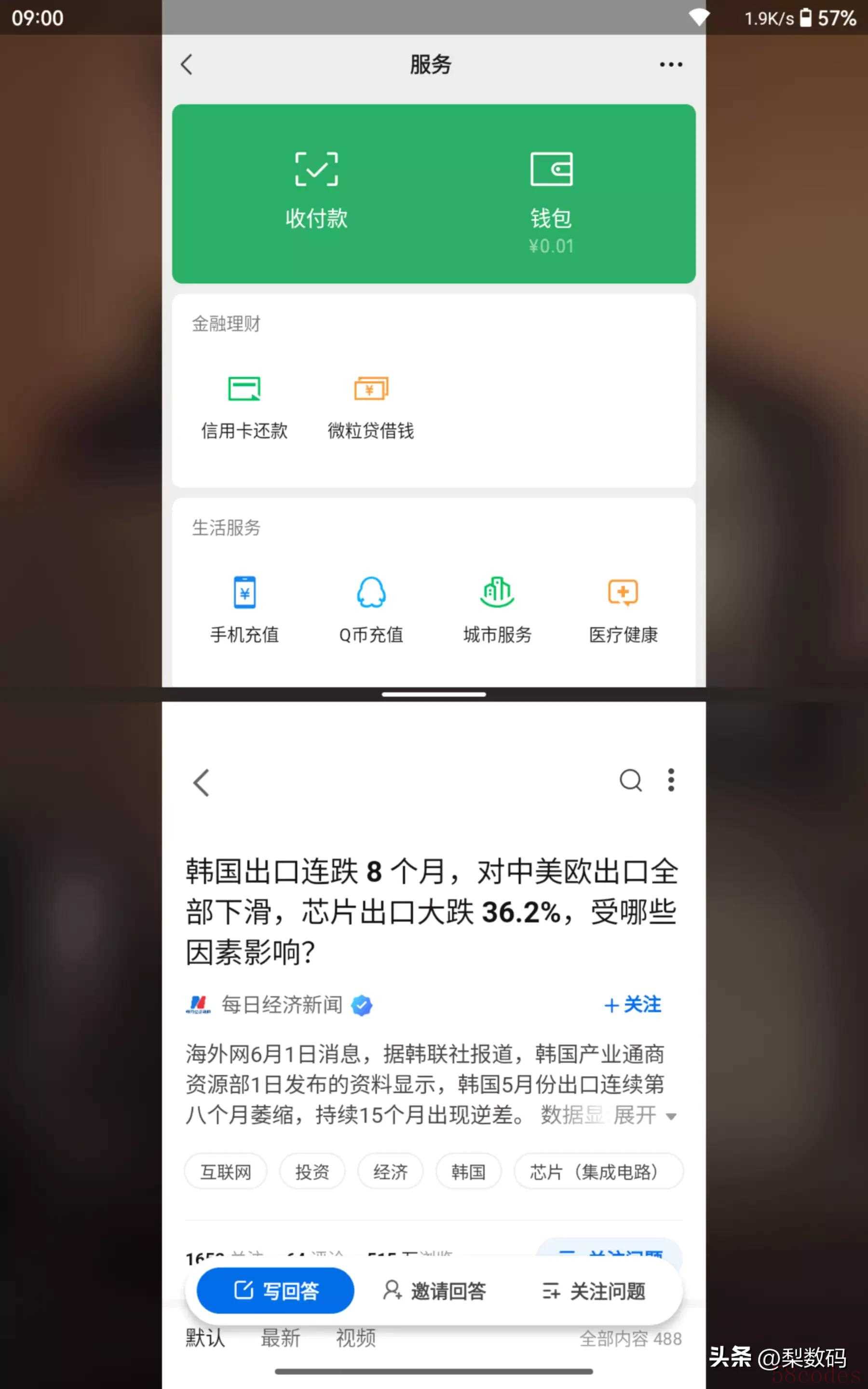Select the 韩国 topic chip
The height and width of the screenshot is (1389, 868).
(x=468, y=1171)
